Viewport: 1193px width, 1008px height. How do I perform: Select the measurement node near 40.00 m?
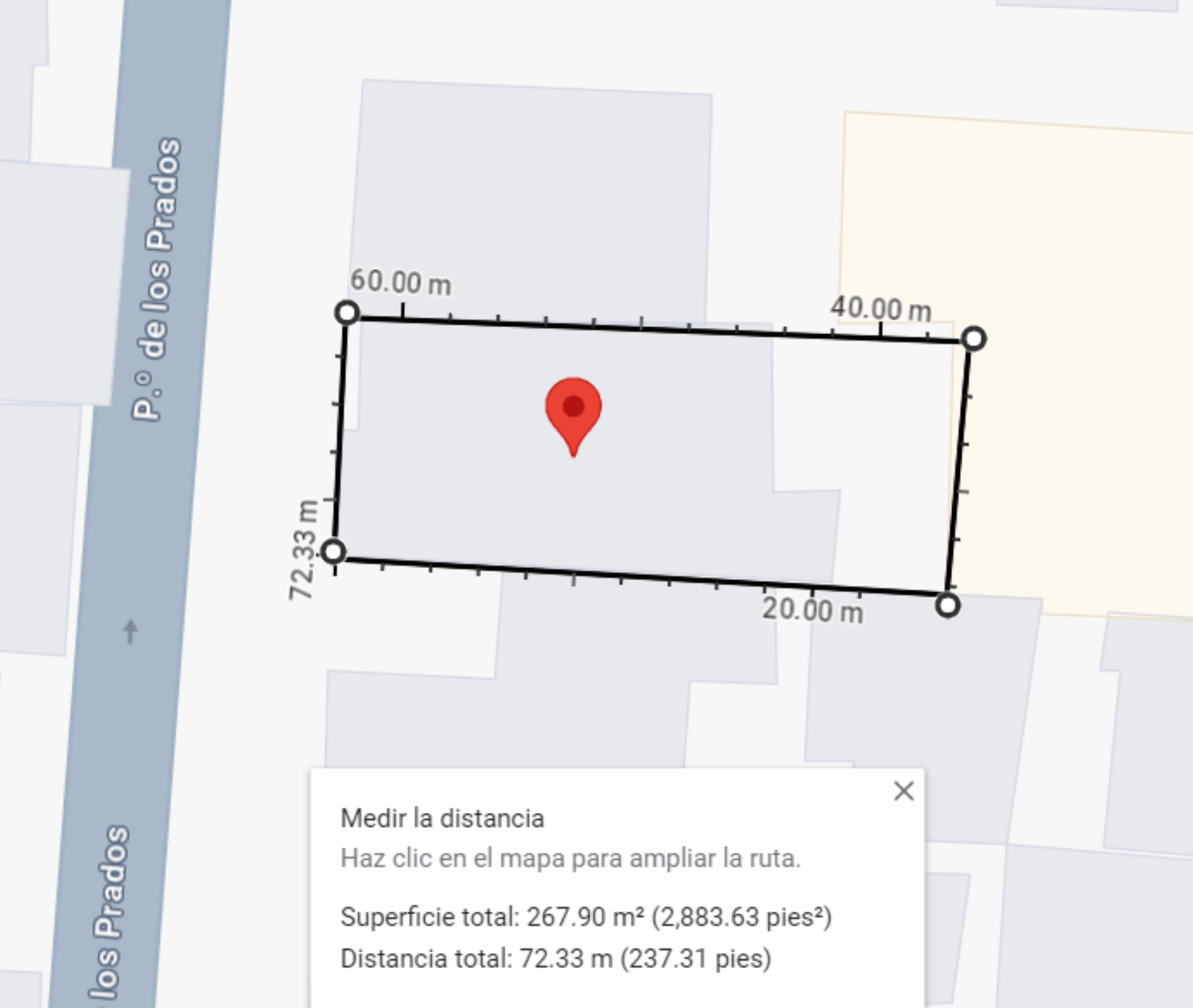[974, 339]
